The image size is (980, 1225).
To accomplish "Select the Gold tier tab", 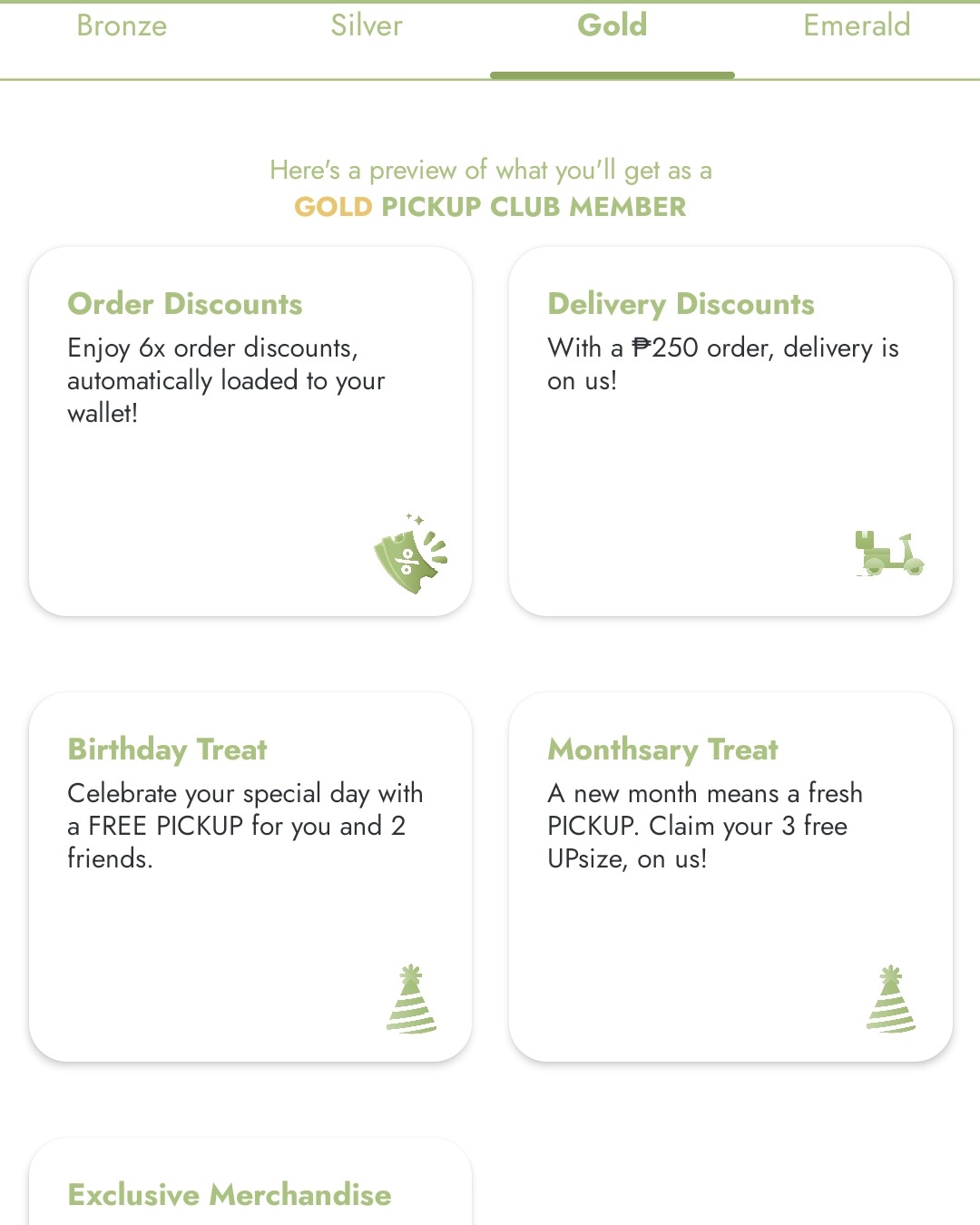I will [612, 27].
